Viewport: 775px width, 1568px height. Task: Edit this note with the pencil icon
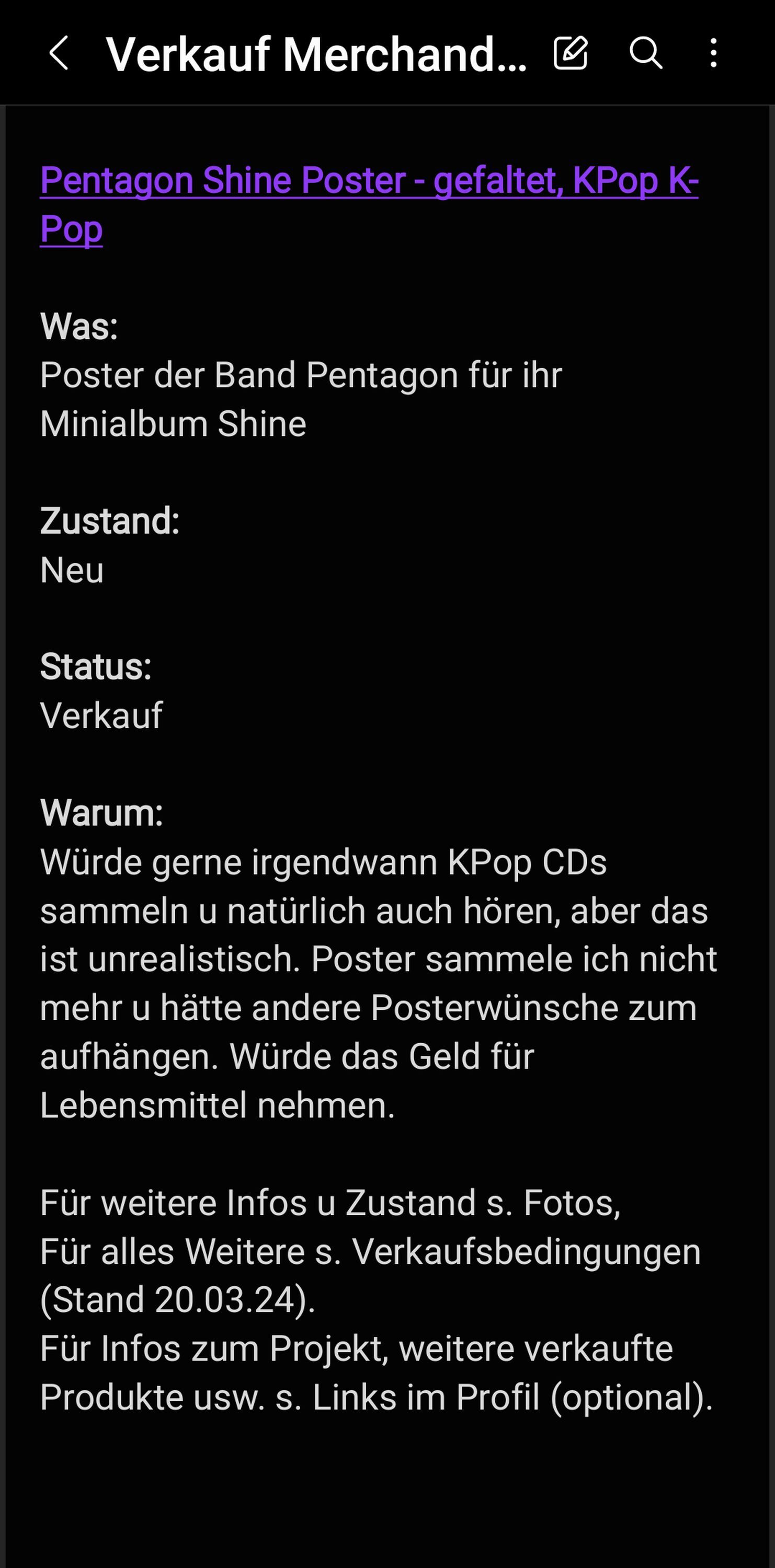(x=571, y=53)
